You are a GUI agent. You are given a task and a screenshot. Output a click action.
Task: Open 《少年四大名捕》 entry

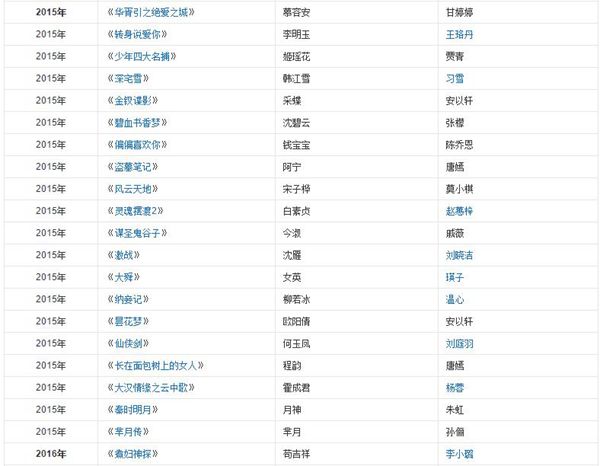[x=142, y=57]
